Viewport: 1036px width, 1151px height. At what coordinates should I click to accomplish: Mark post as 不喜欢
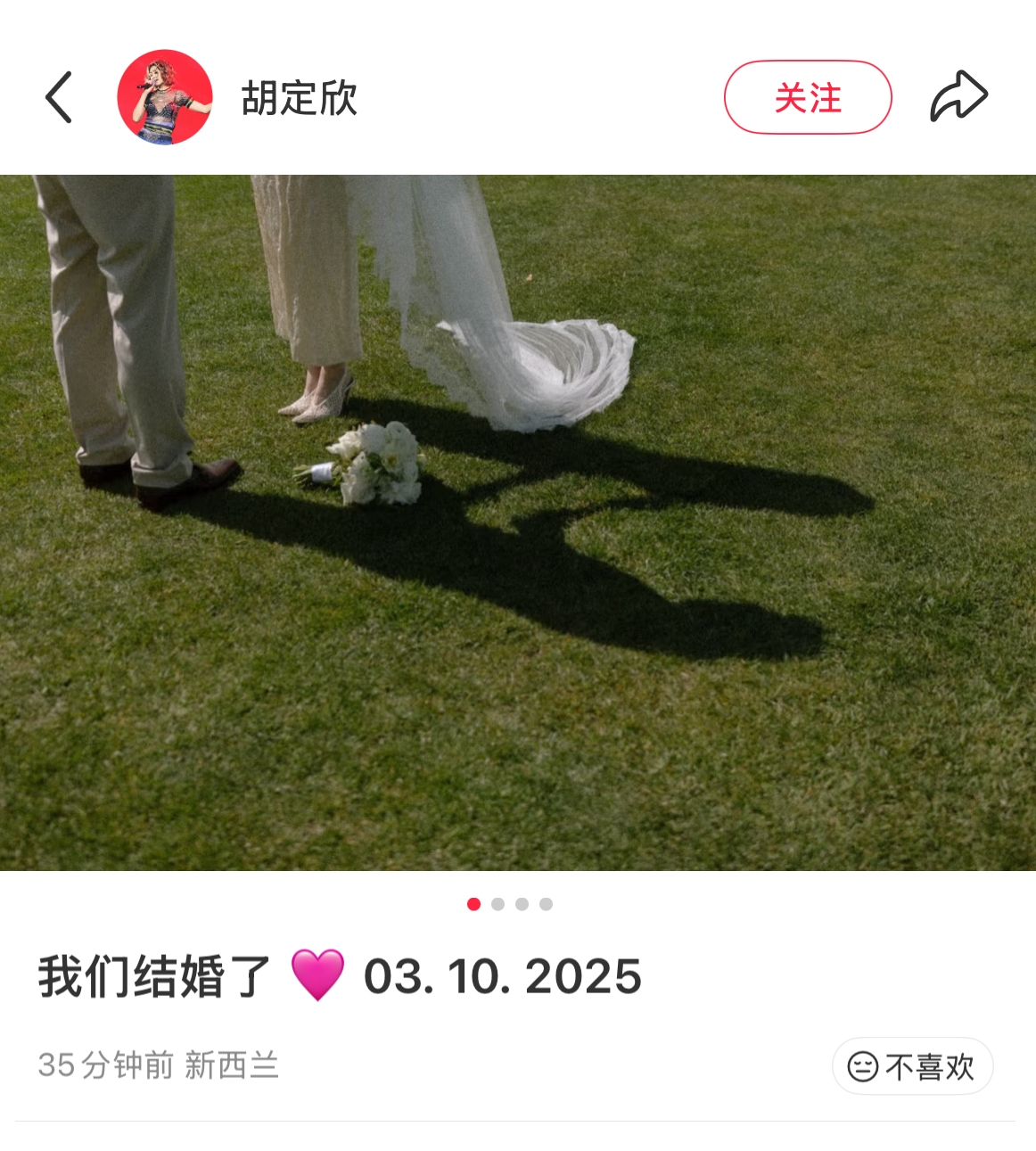(x=912, y=1066)
